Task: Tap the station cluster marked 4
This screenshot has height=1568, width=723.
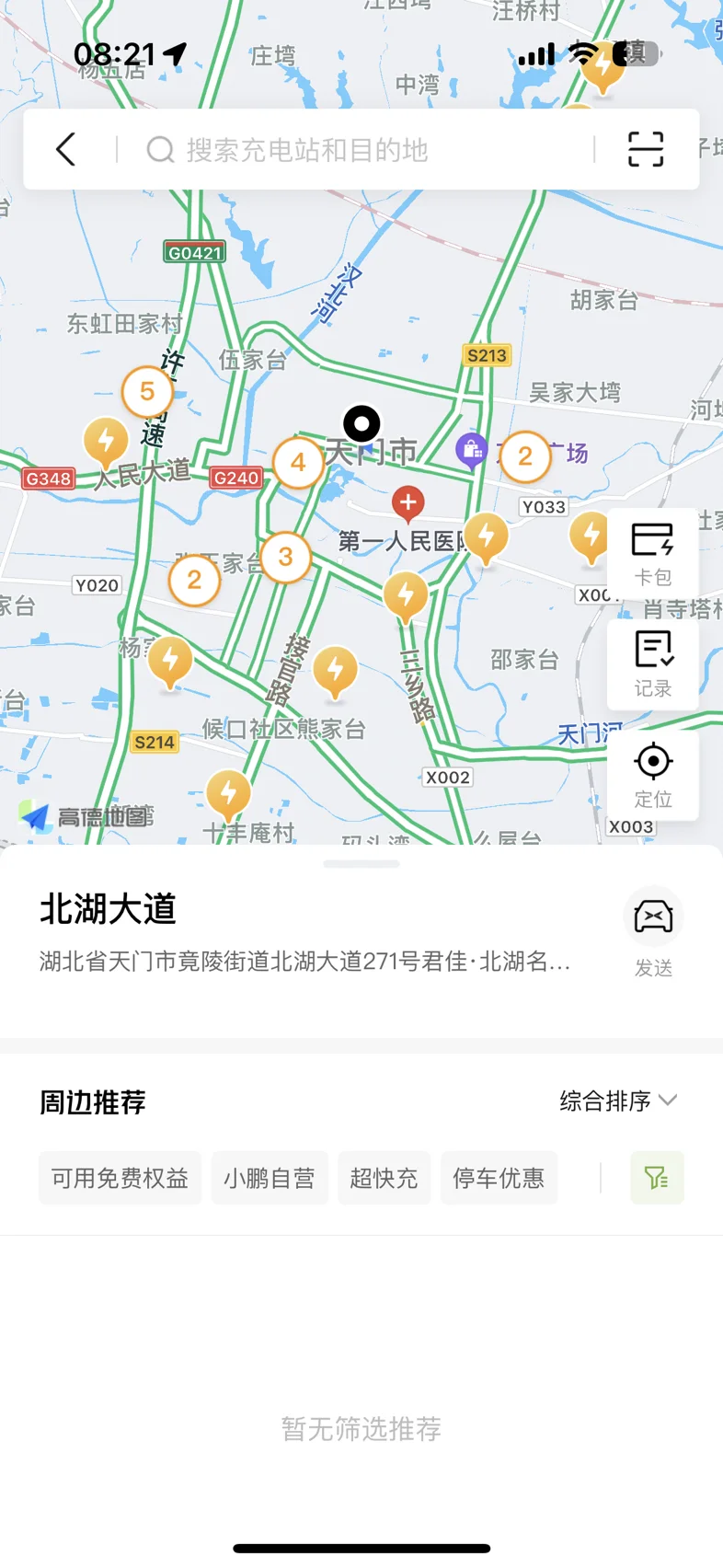Action: pos(298,462)
